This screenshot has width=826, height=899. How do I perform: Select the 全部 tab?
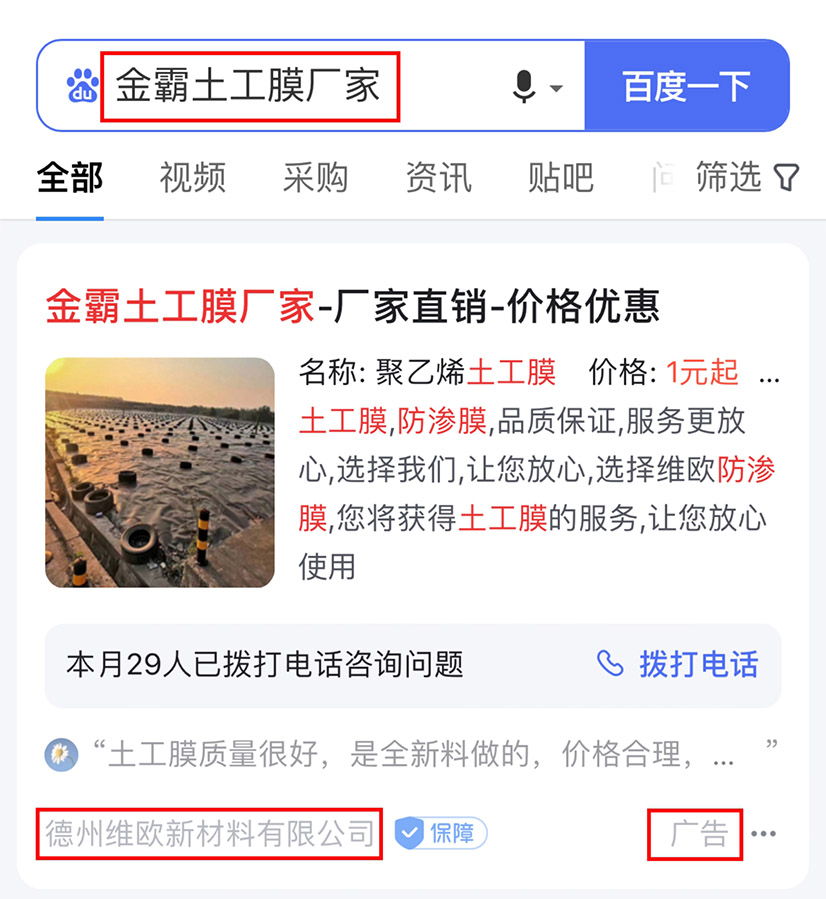[x=70, y=177]
